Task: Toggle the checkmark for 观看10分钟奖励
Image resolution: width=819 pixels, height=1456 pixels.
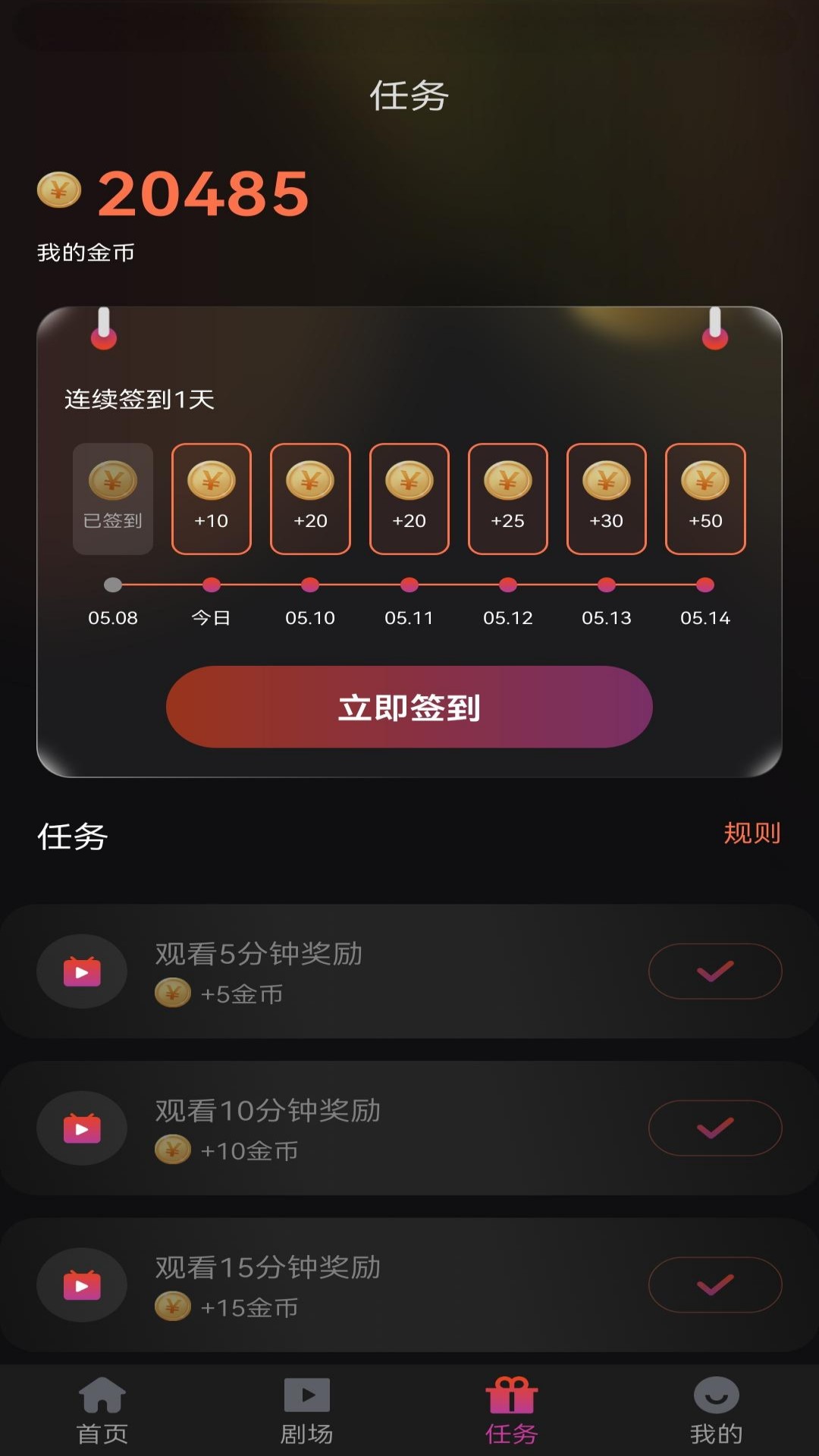Action: pos(714,1128)
